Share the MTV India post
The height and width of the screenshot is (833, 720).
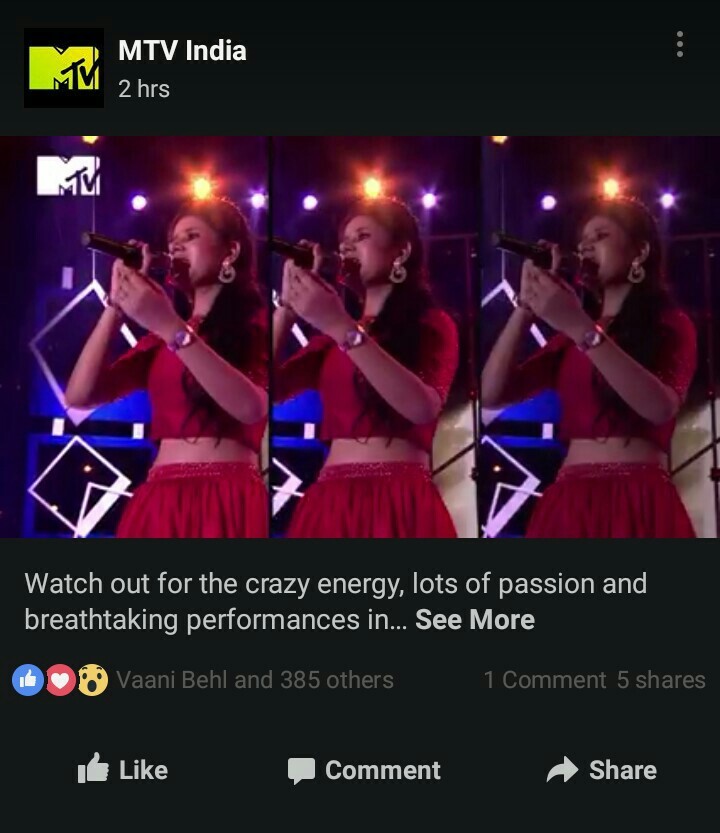click(602, 770)
